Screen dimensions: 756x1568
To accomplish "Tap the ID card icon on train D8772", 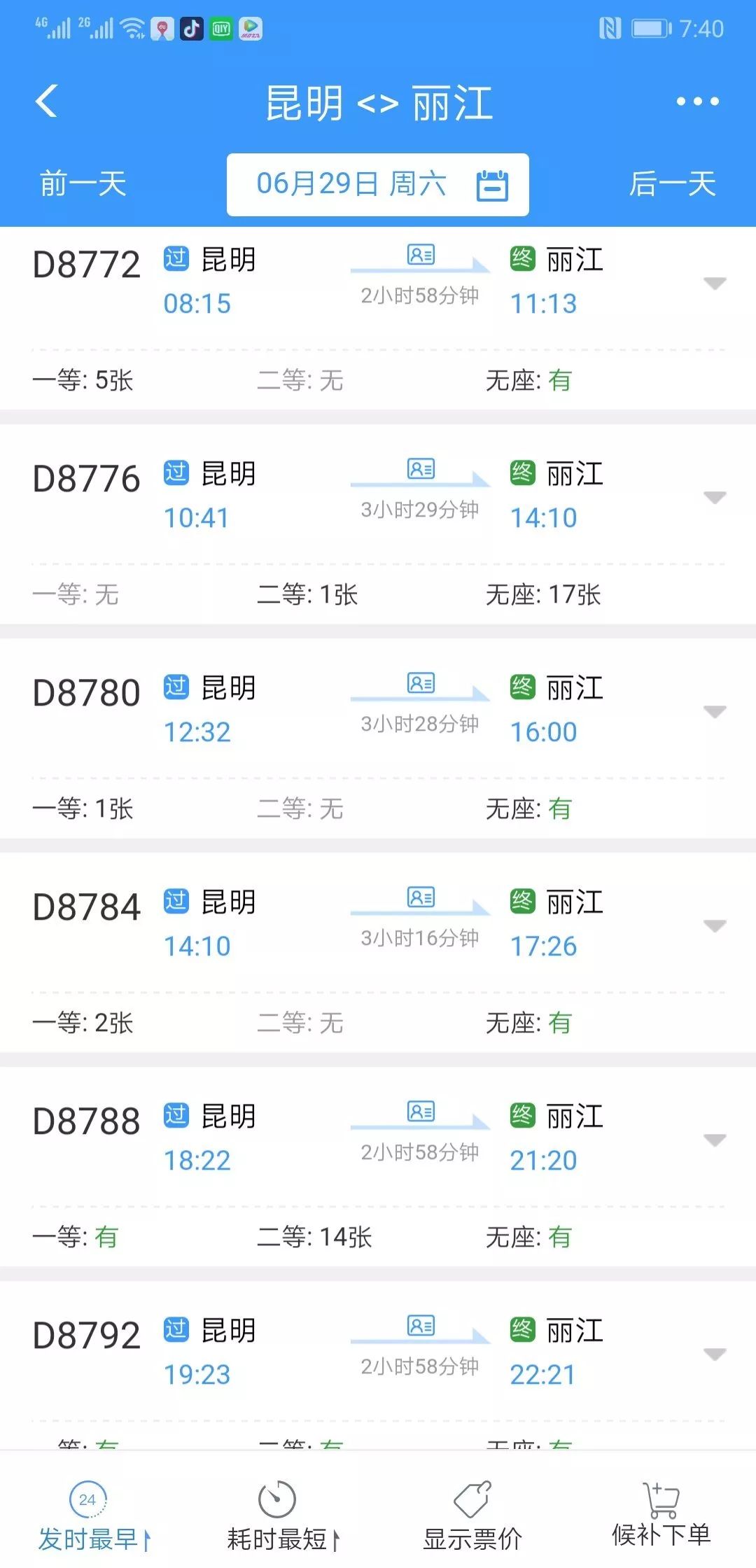I will coord(420,257).
